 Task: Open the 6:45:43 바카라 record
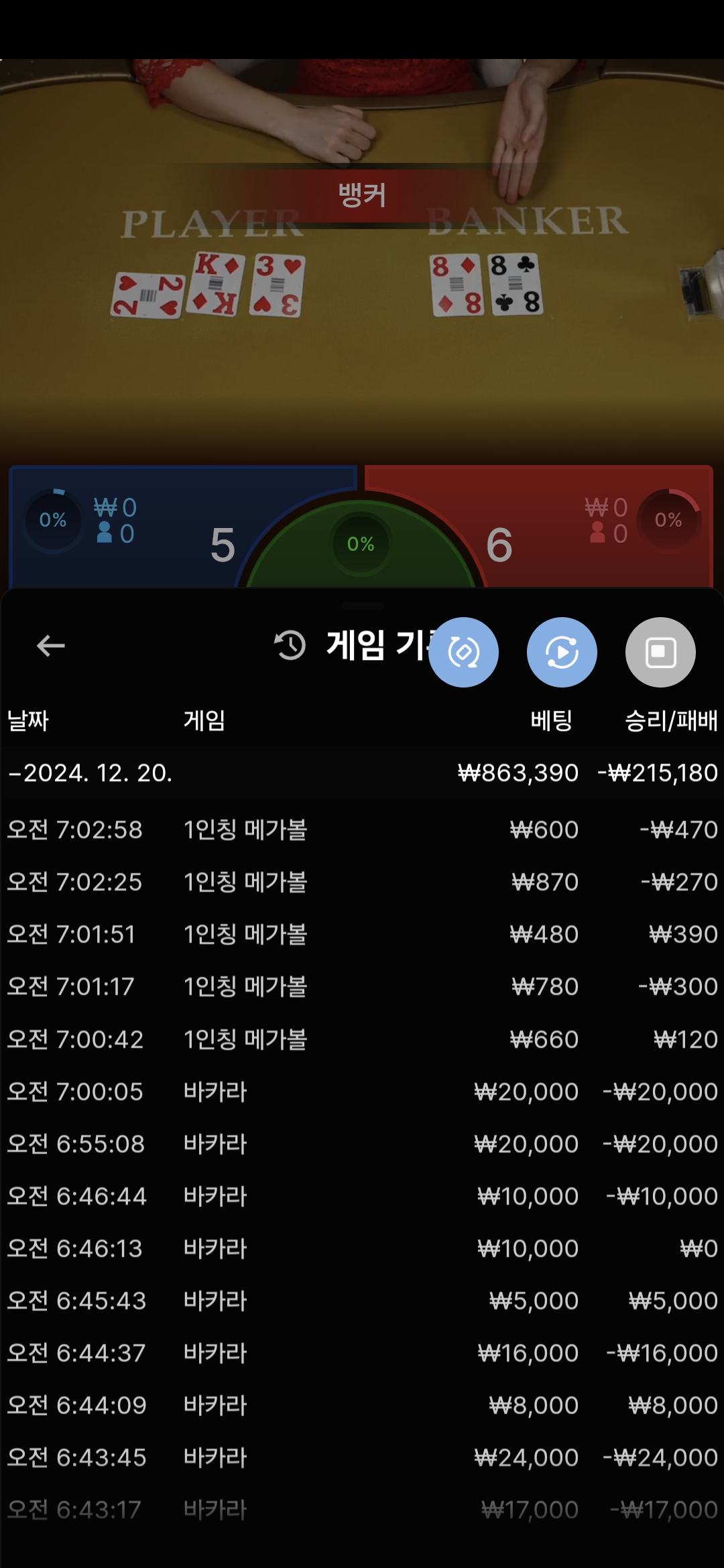click(362, 1301)
